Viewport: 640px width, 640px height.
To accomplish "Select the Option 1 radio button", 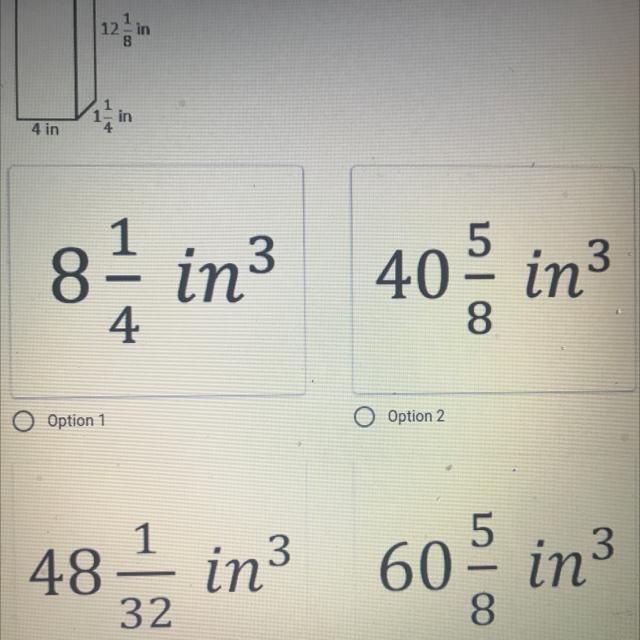I will 22,422.
